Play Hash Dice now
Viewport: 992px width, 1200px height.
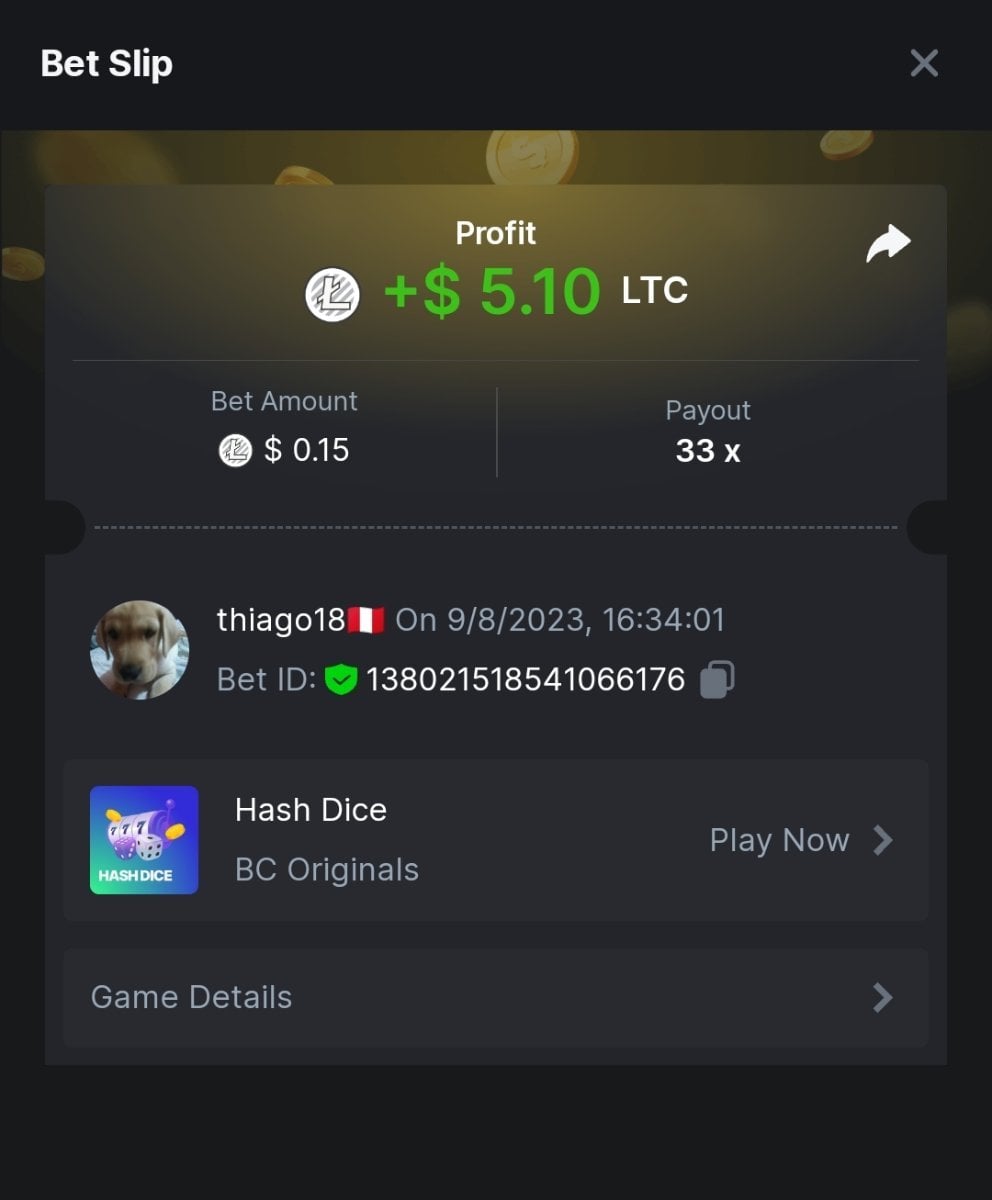[x=800, y=840]
